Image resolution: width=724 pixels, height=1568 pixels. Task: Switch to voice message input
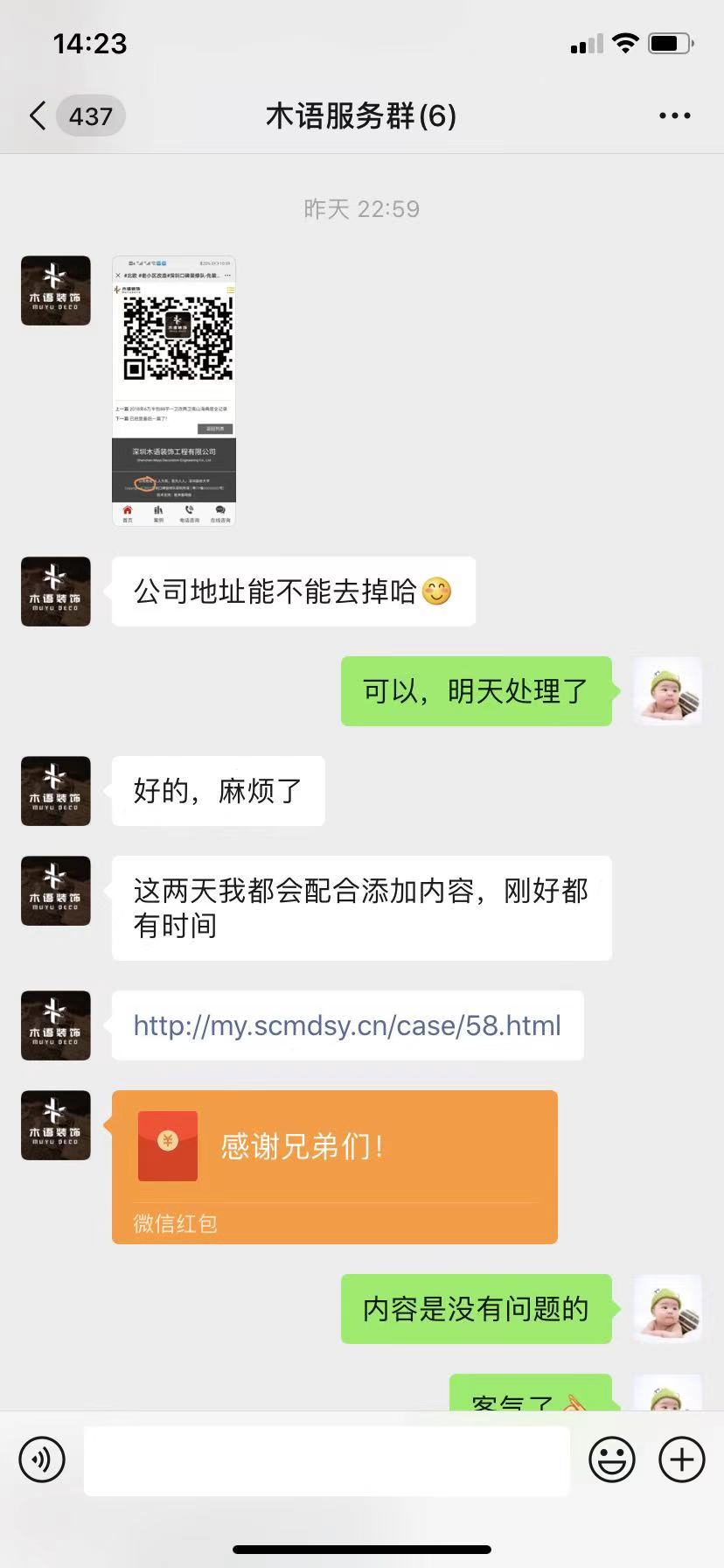click(42, 1459)
